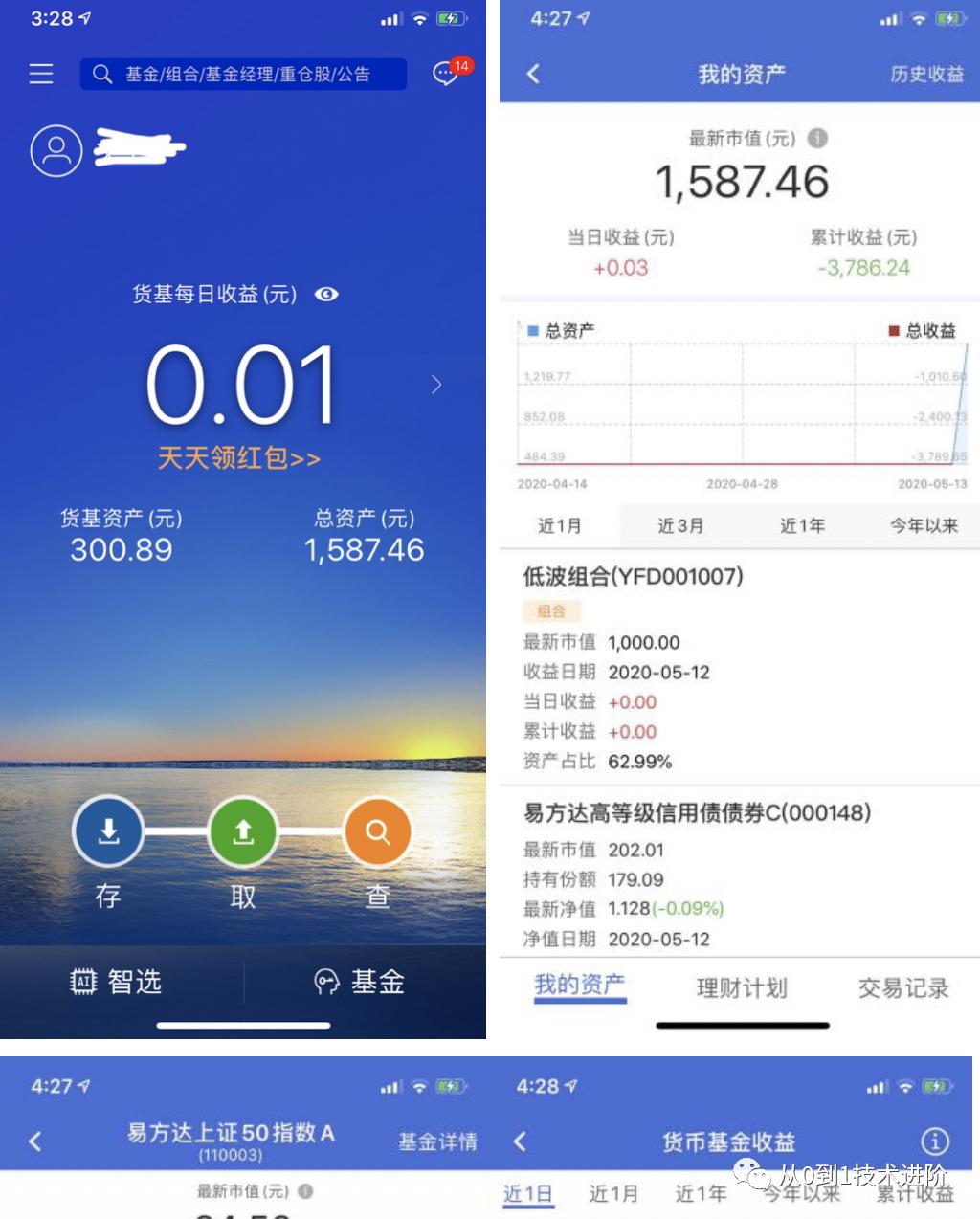Tap back arrow on 易方达上证50指数A page

click(x=34, y=1141)
